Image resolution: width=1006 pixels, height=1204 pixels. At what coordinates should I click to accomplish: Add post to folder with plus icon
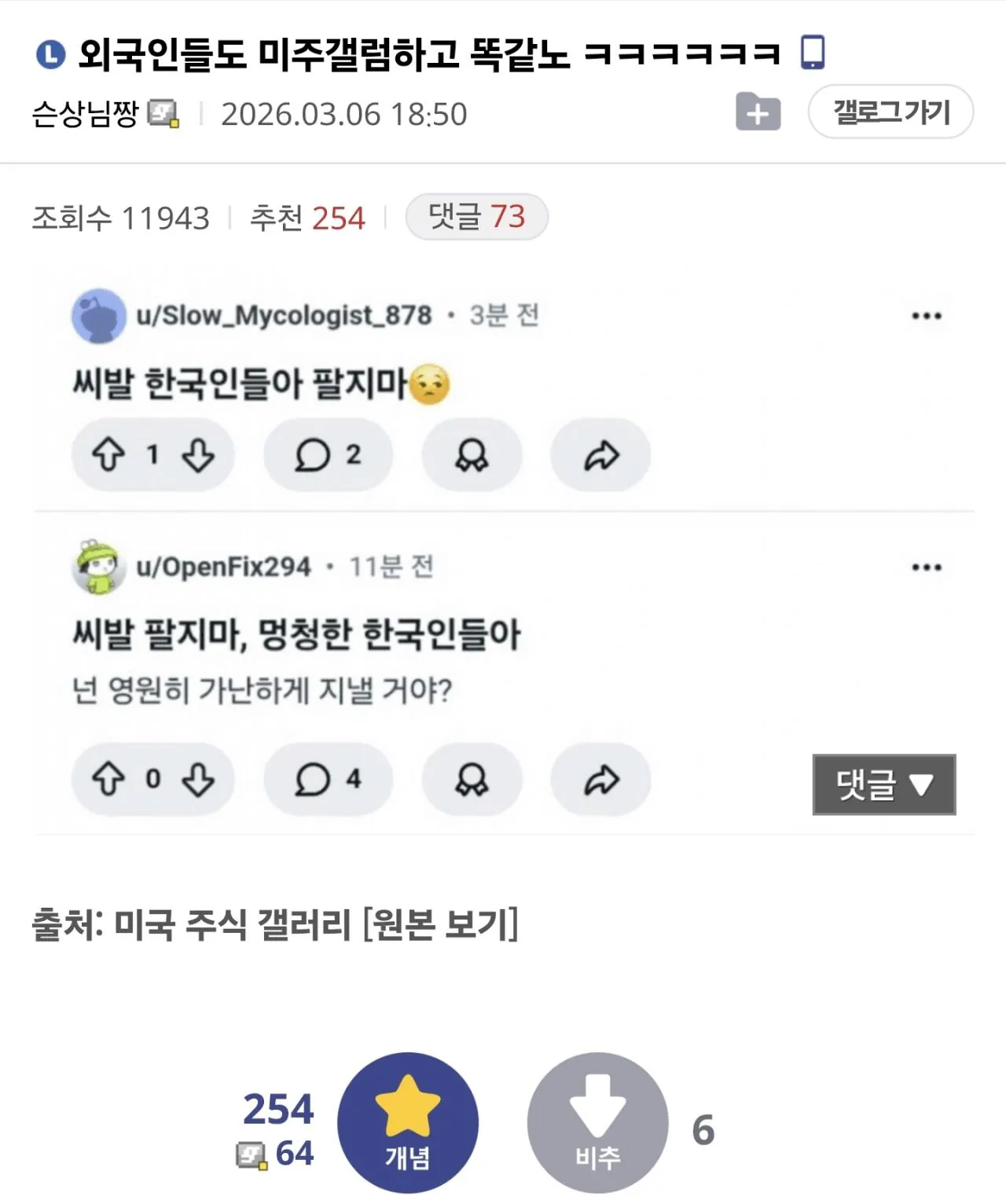tap(758, 112)
